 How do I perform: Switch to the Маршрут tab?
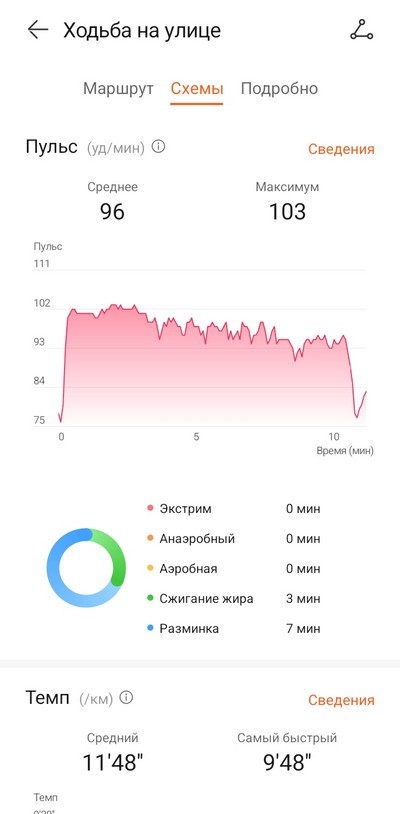point(118,88)
